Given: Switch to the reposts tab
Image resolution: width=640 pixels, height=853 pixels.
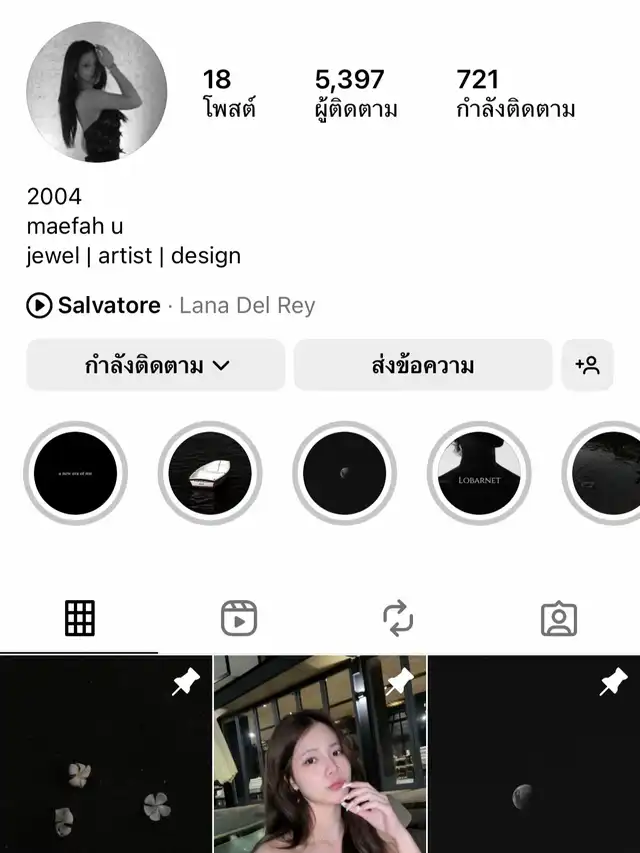Looking at the screenshot, I should (x=398, y=619).
